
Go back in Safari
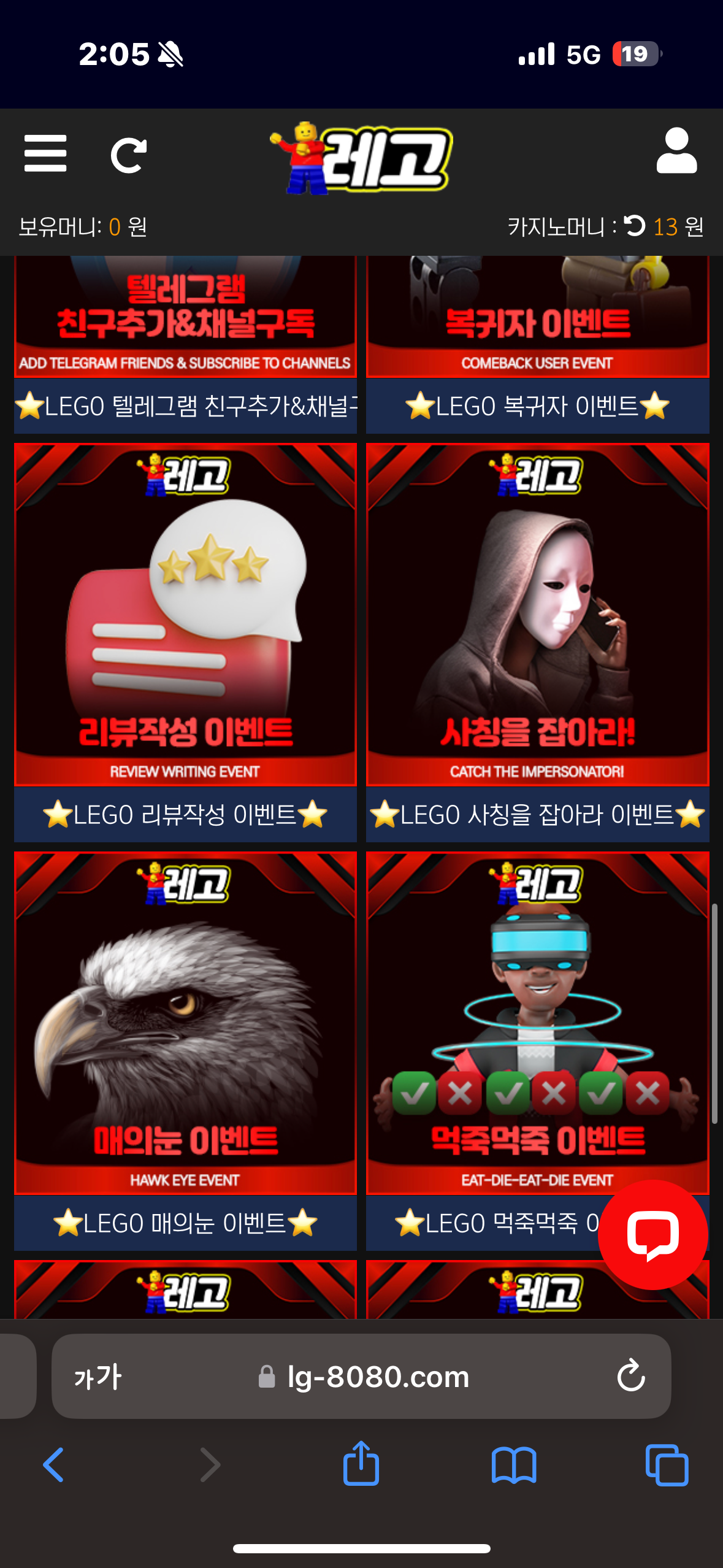click(53, 1464)
